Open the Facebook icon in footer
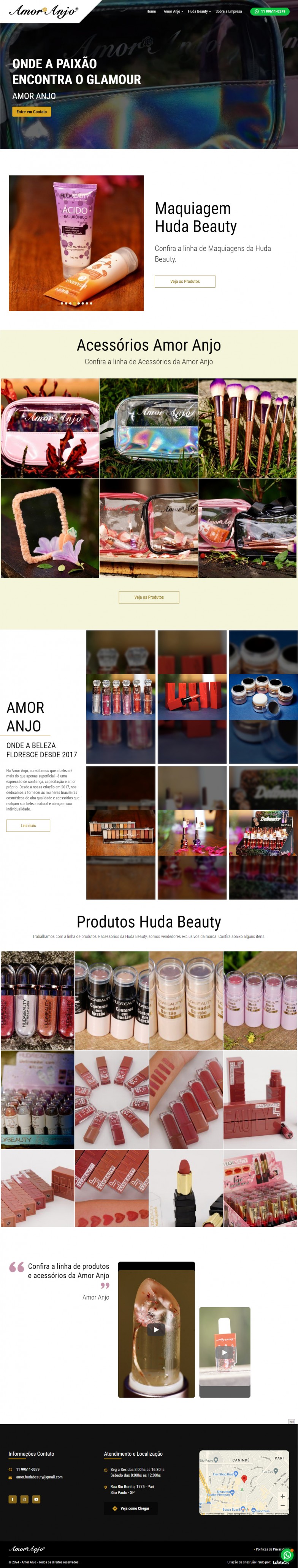Screen dimensions: 298x1568 point(12,1499)
